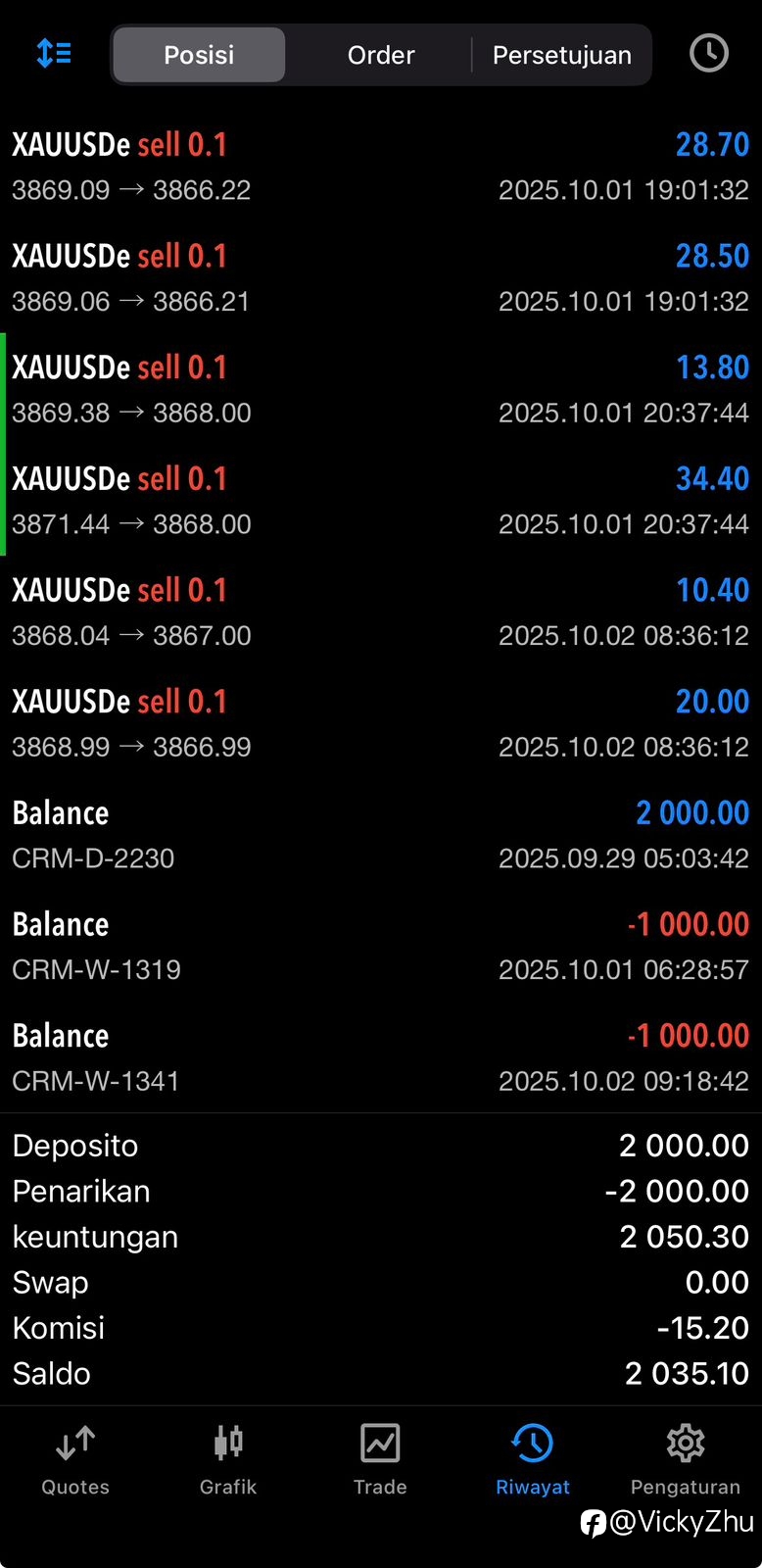Open the clock date range filter
Image resolution: width=762 pixels, height=1568 pixels.
708,53
